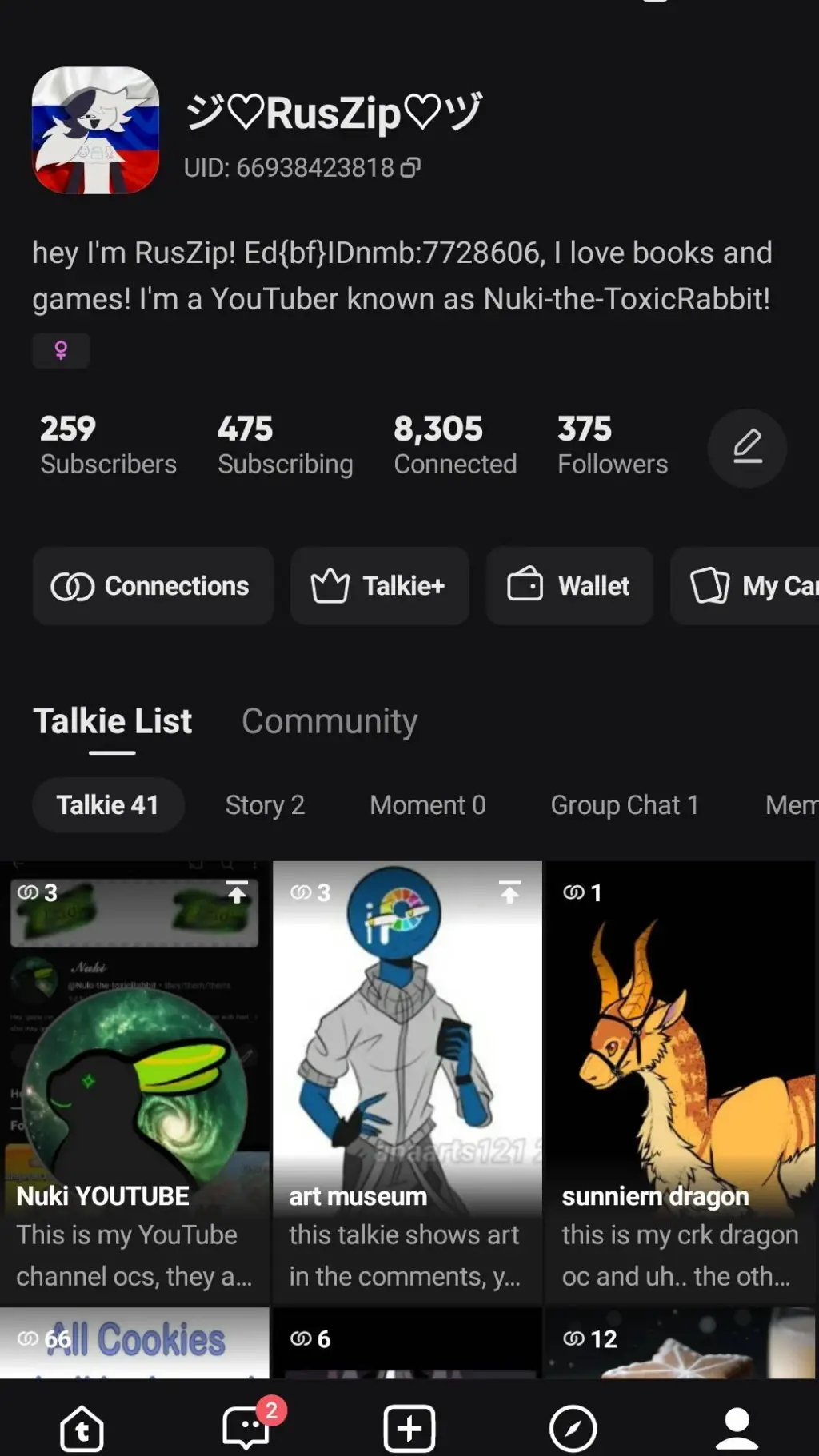This screenshot has width=819, height=1456.
Task: Open the explore compass tab
Action: click(x=573, y=1428)
